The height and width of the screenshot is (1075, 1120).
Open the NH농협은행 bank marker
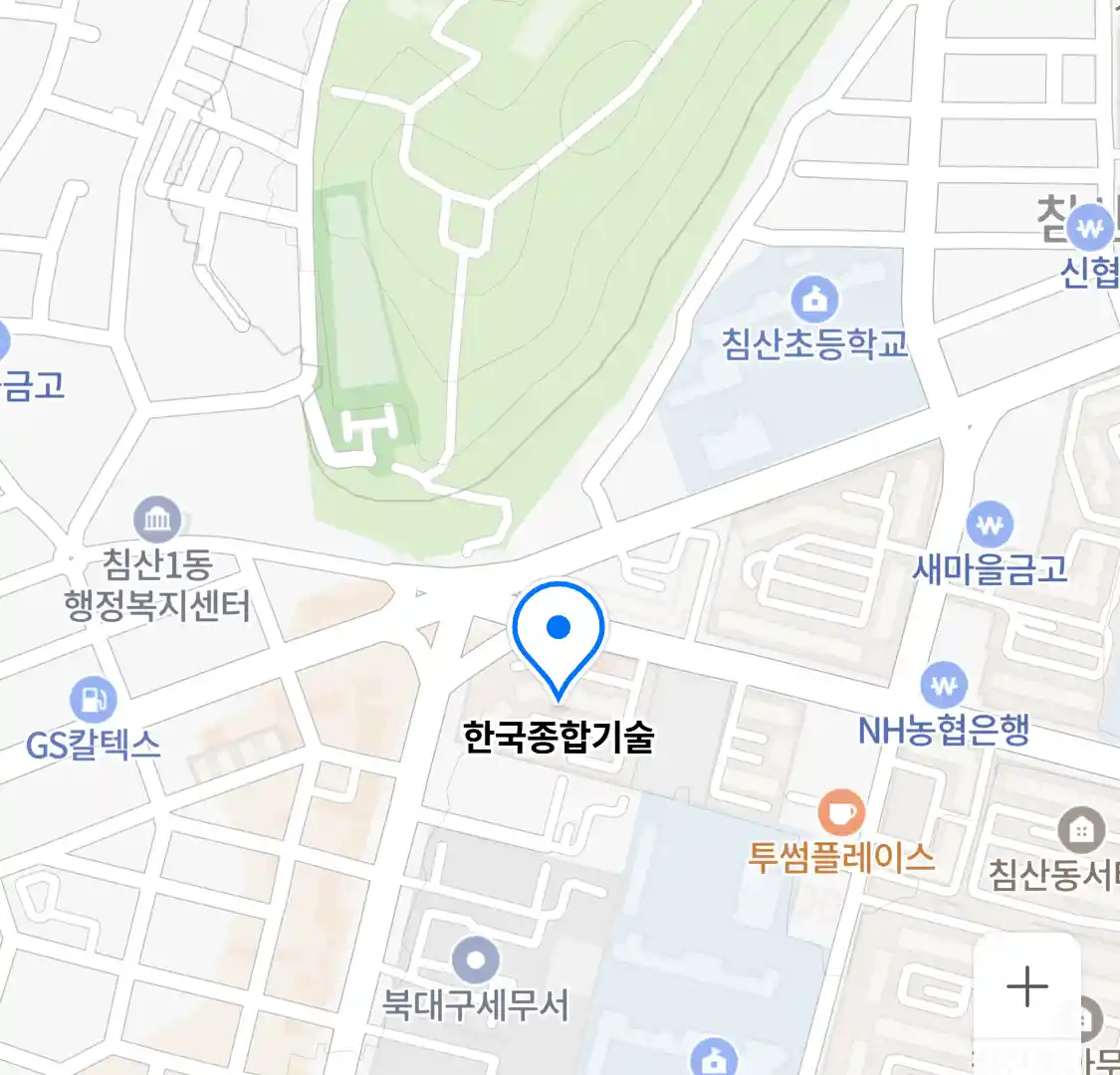click(x=944, y=685)
